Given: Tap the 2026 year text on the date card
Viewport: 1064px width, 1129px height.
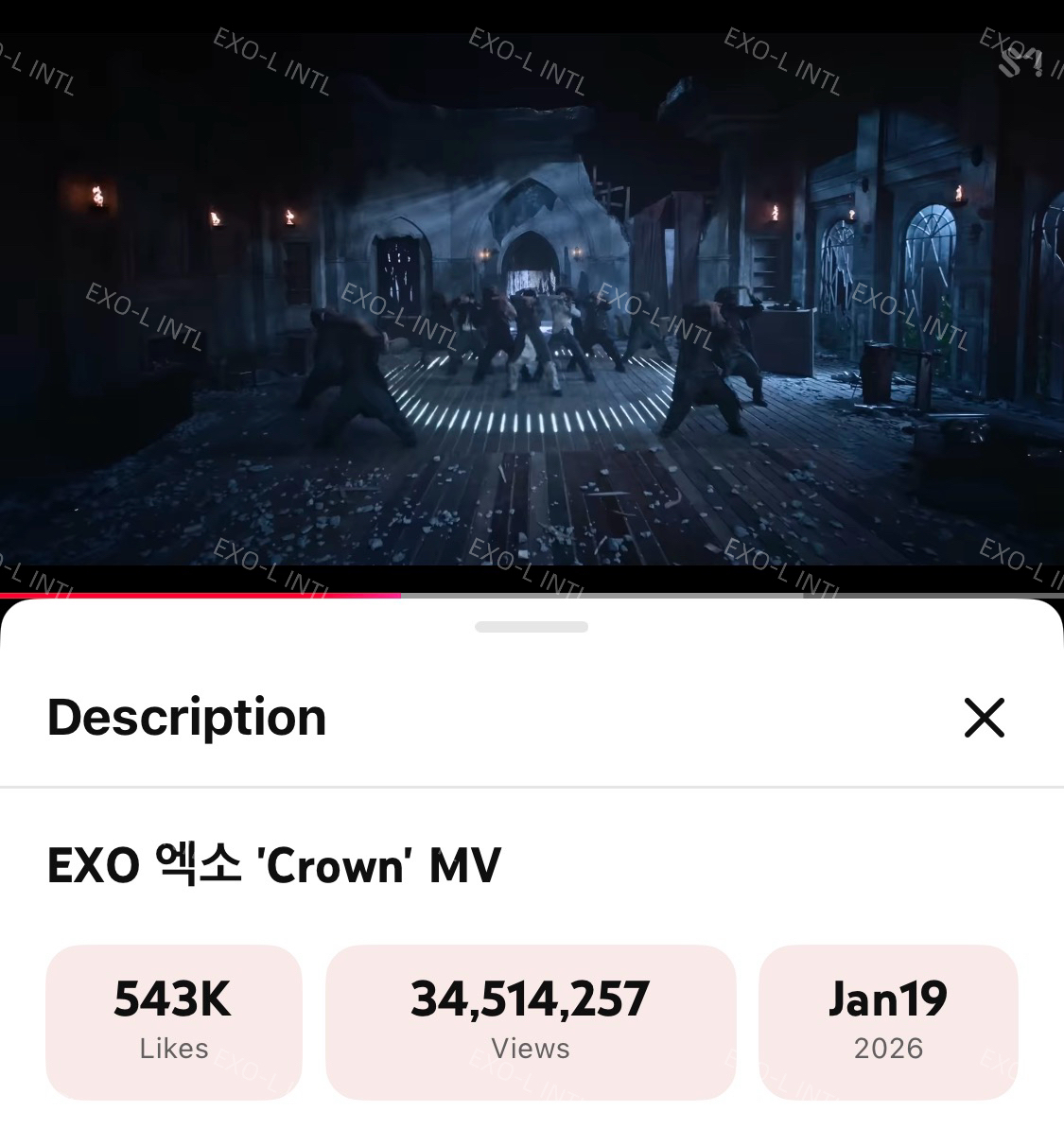Looking at the screenshot, I should [888, 1048].
